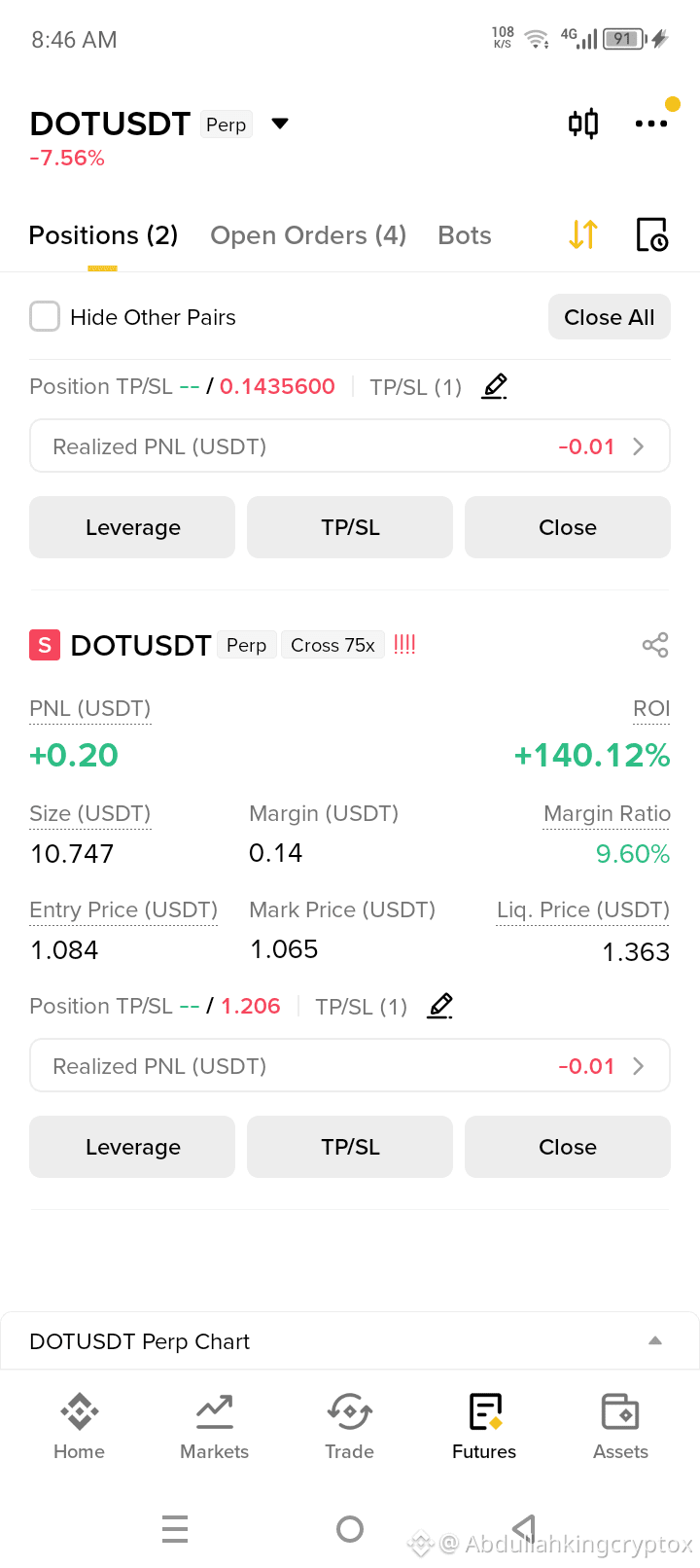
Task: Tap Close under DOTUSDT Cross 75x position
Action: [568, 1147]
